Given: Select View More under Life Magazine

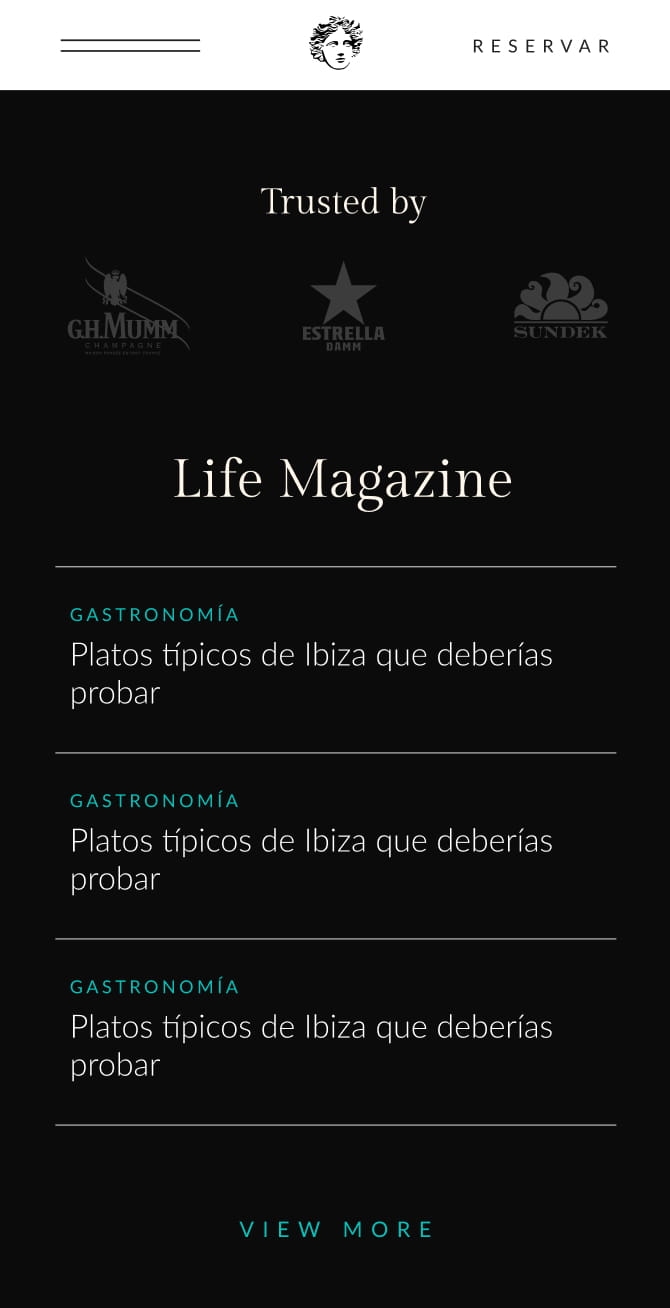Looking at the screenshot, I should pyautogui.click(x=337, y=1229).
